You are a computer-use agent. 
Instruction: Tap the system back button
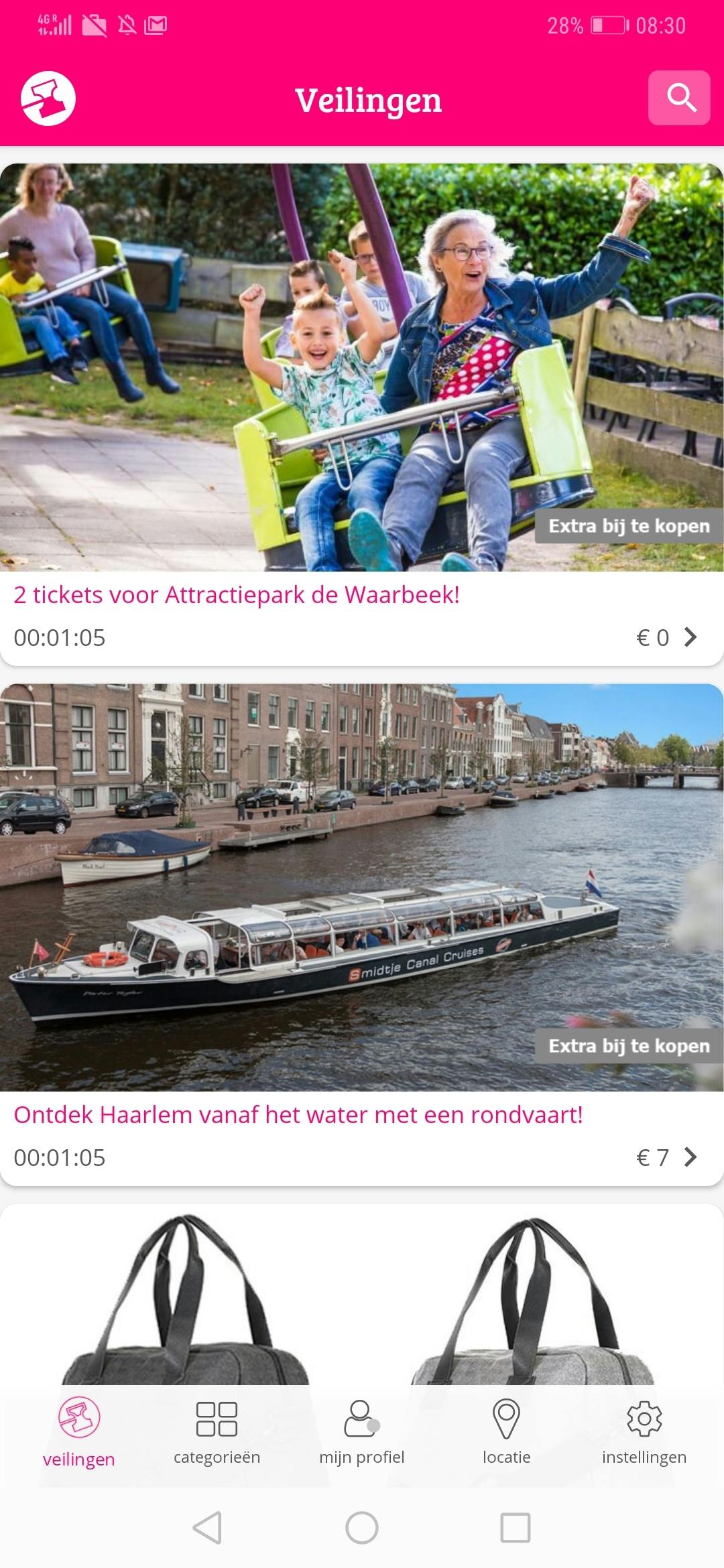coord(208,1528)
